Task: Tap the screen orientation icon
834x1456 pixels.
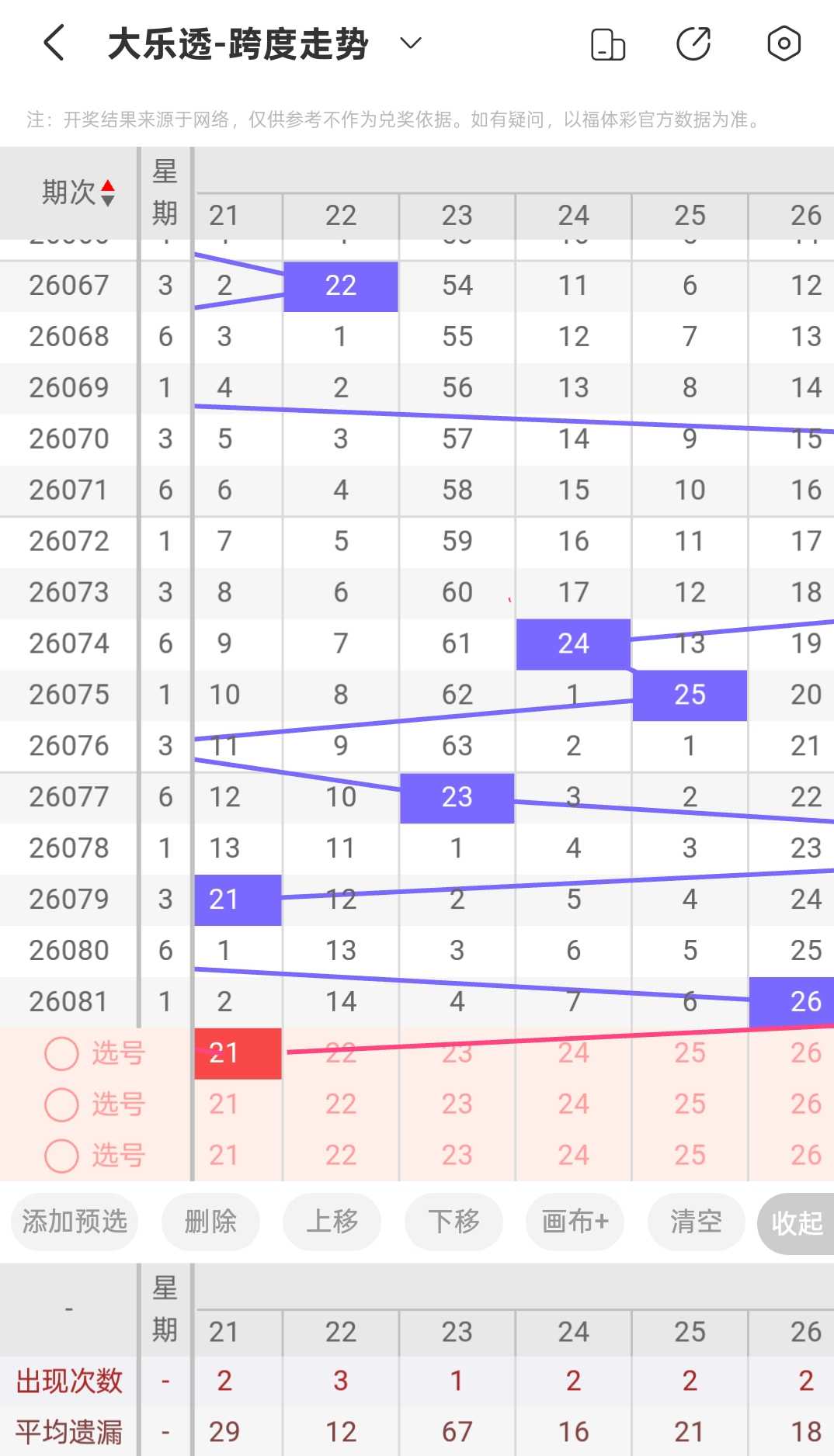Action: (608, 43)
